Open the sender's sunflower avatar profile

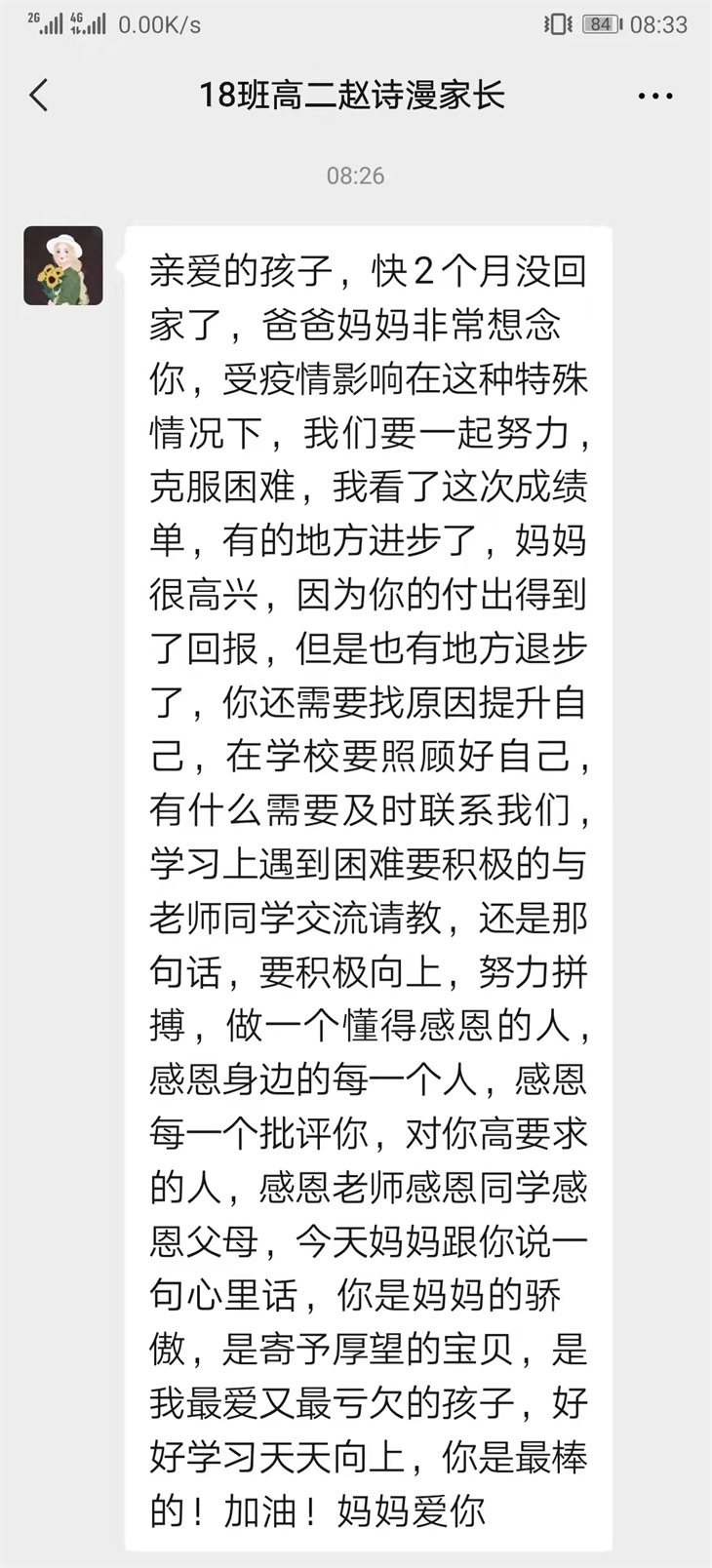tap(63, 265)
